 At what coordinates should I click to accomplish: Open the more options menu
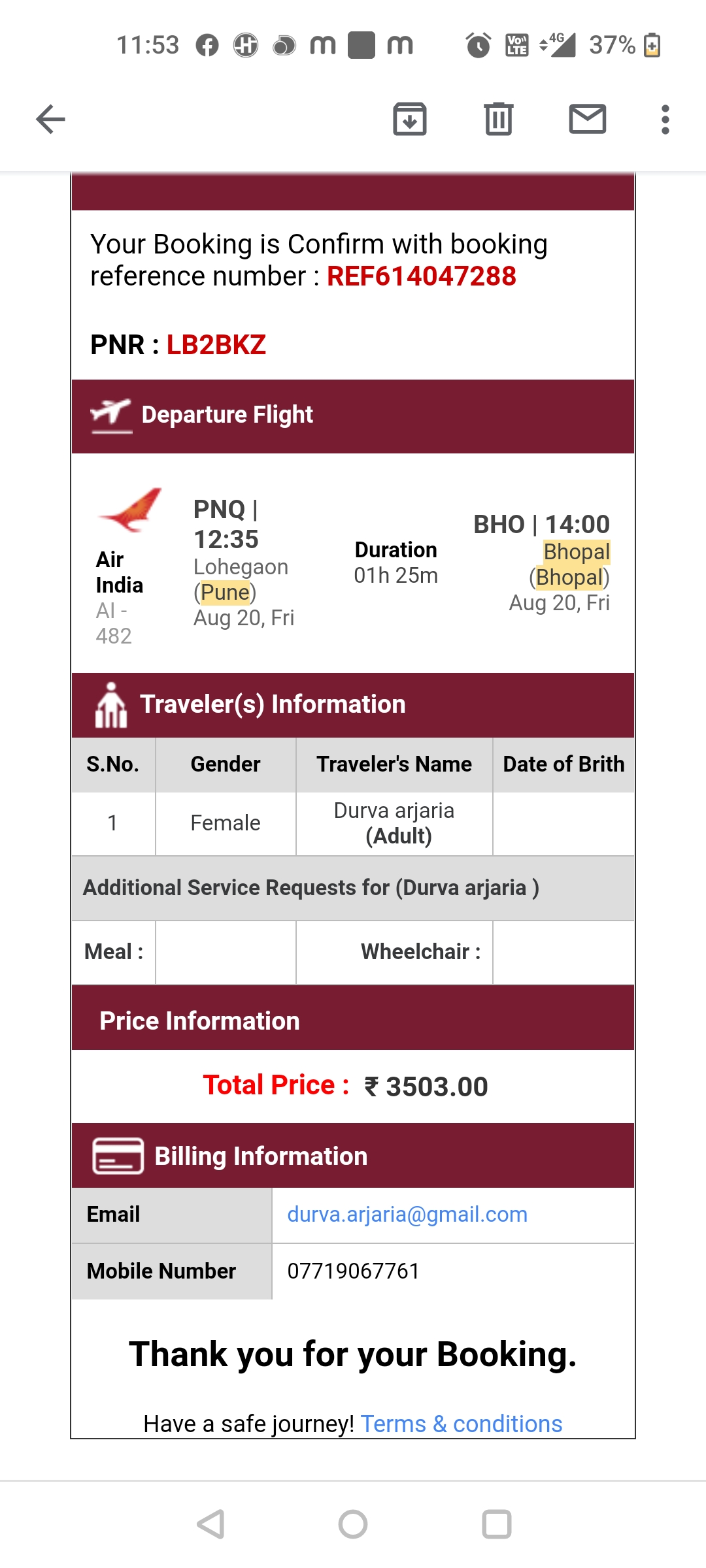pyautogui.click(x=665, y=120)
